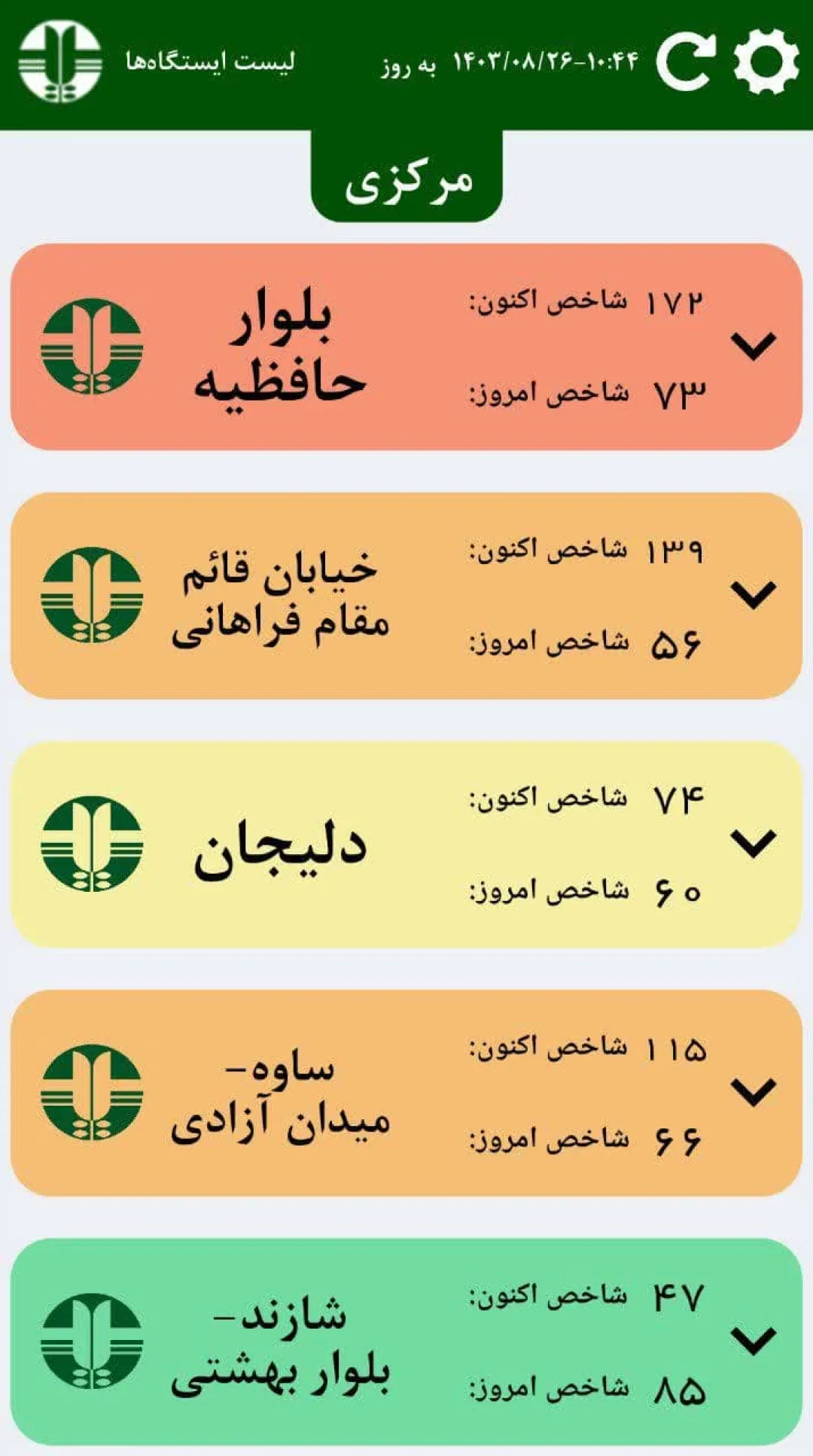This screenshot has height=1456, width=813.
Task: Open the settings gear icon
Action: click(766, 61)
